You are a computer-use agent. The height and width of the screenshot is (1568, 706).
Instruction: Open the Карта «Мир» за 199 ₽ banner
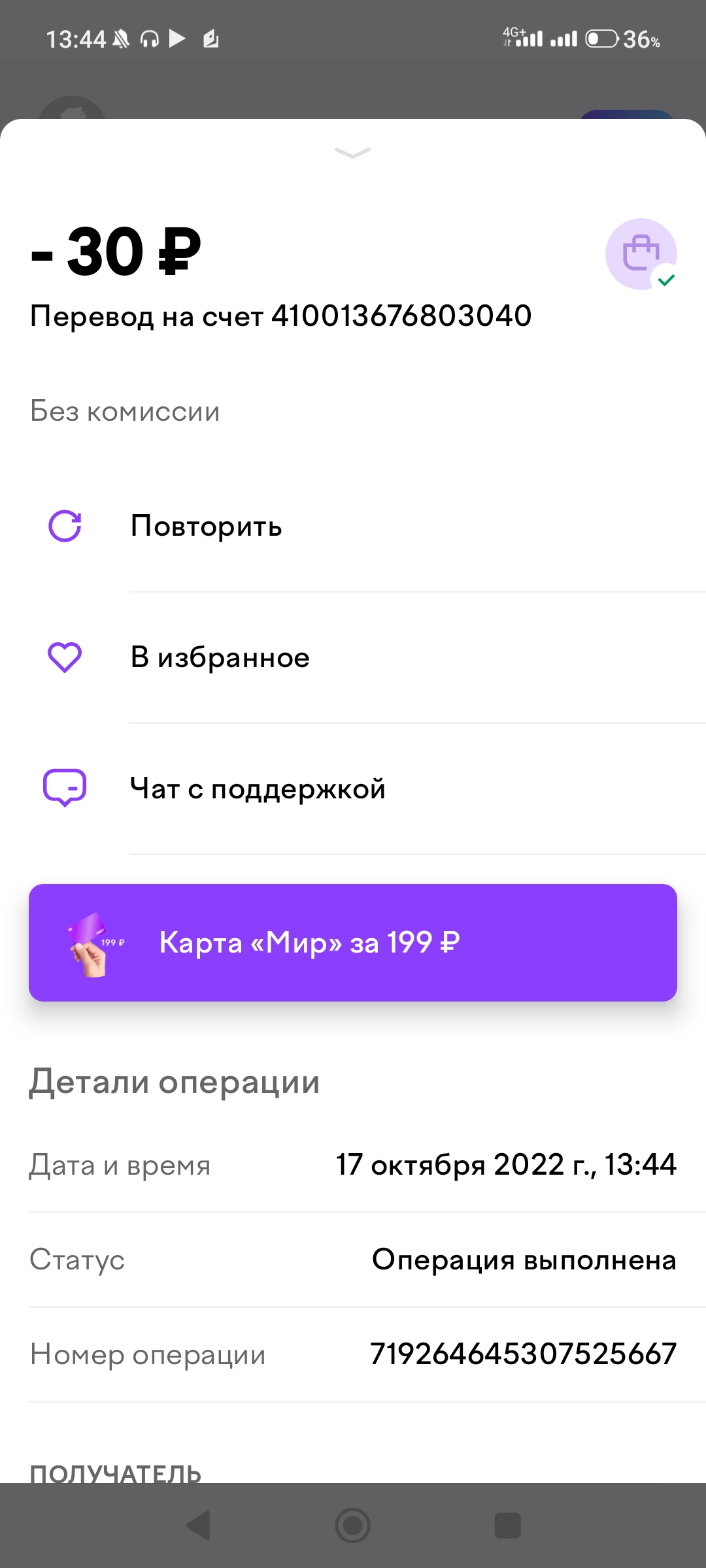353,943
